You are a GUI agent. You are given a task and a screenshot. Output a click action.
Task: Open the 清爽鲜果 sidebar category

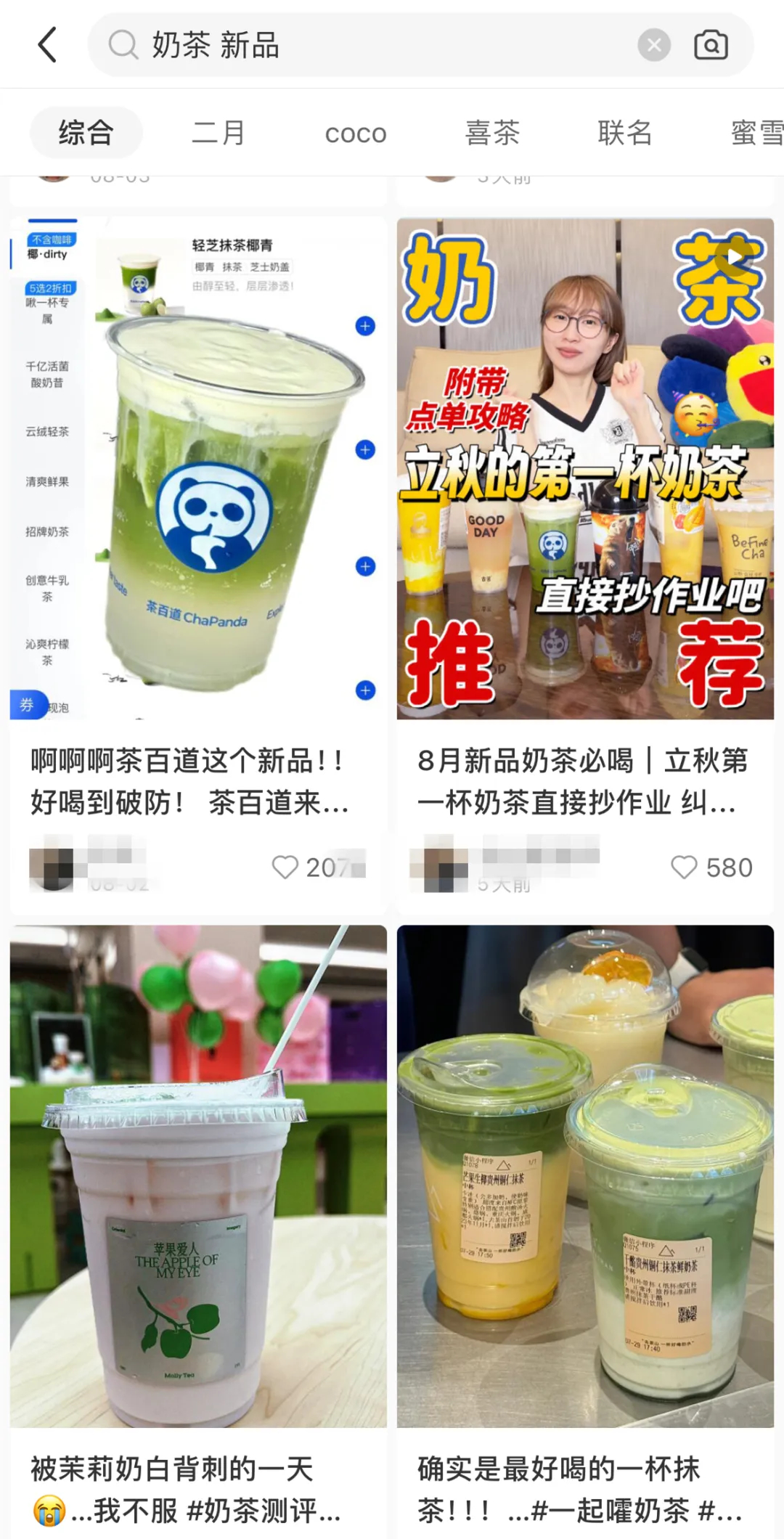point(46,483)
